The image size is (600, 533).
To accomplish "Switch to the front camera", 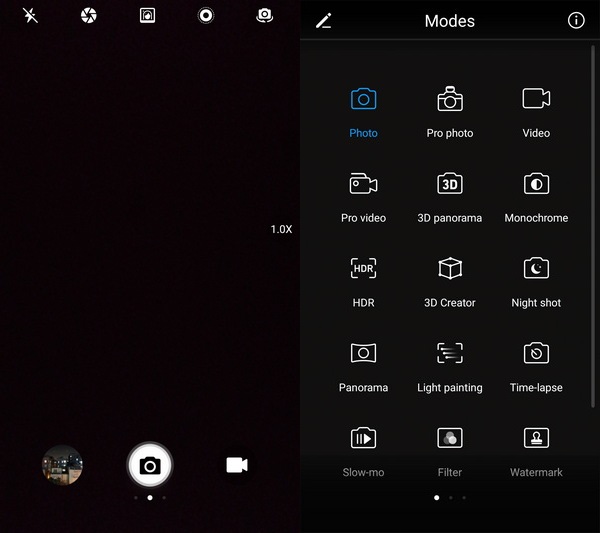I will click(x=265, y=15).
